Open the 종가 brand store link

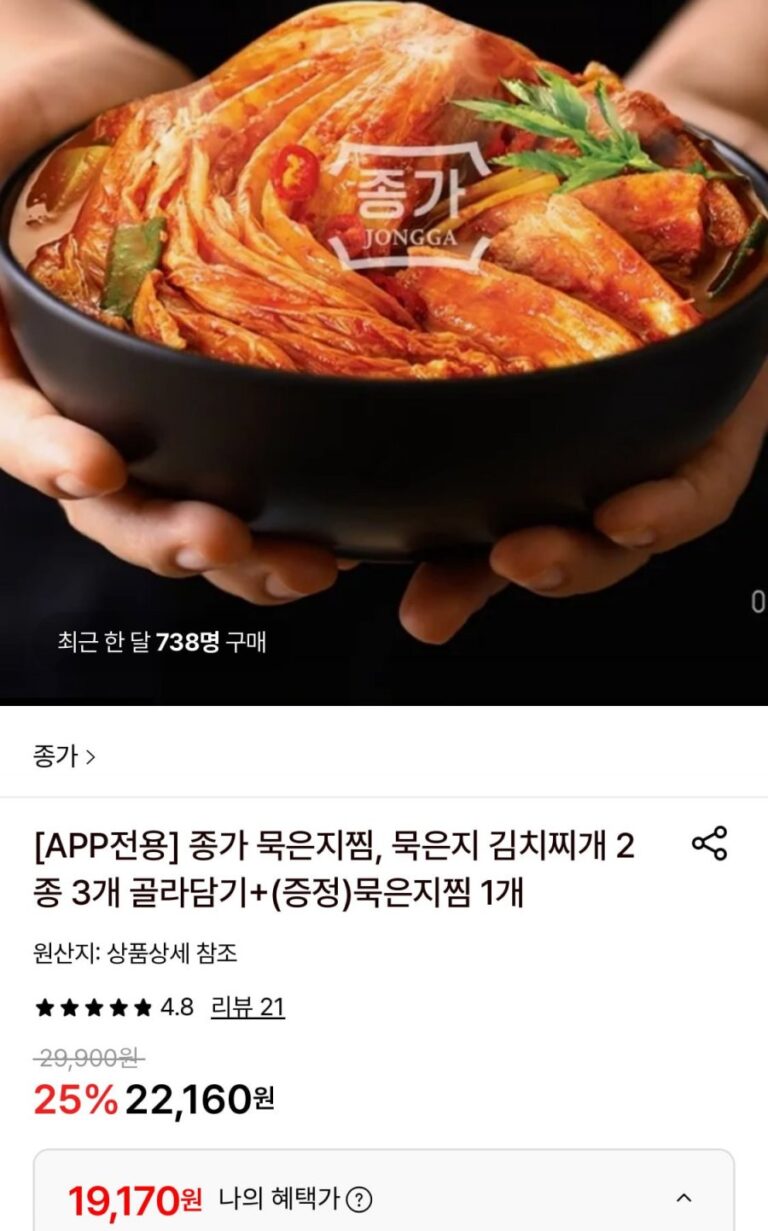tap(64, 756)
